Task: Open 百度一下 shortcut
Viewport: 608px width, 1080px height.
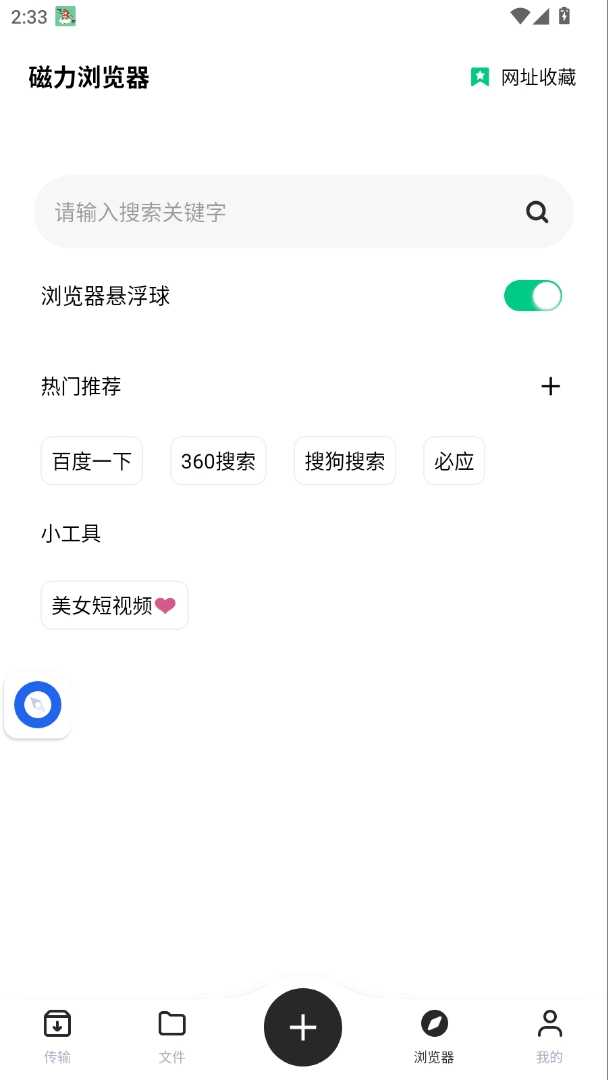Action: click(x=92, y=461)
